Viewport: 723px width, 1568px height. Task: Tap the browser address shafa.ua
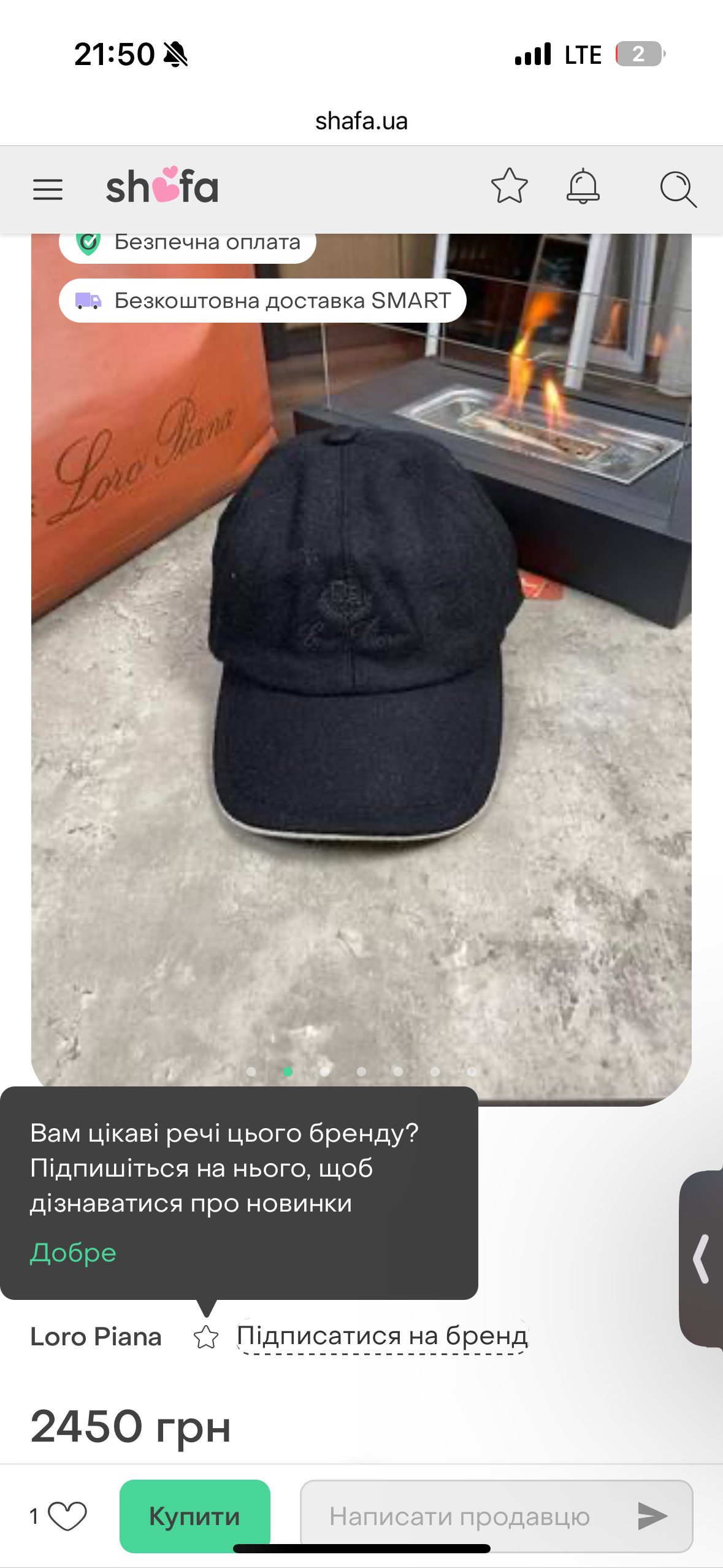pyautogui.click(x=361, y=121)
